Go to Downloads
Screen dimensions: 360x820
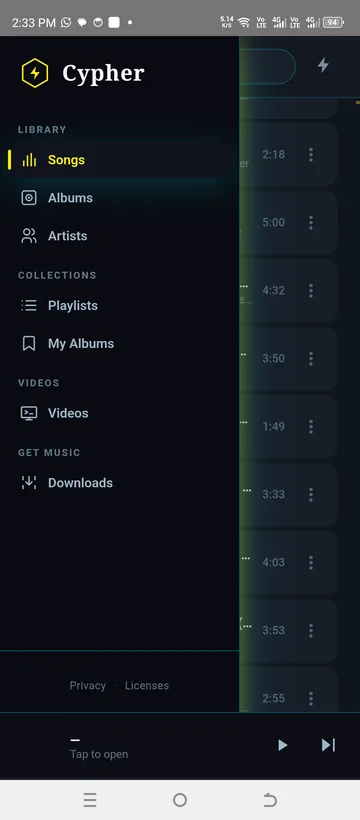click(119, 483)
